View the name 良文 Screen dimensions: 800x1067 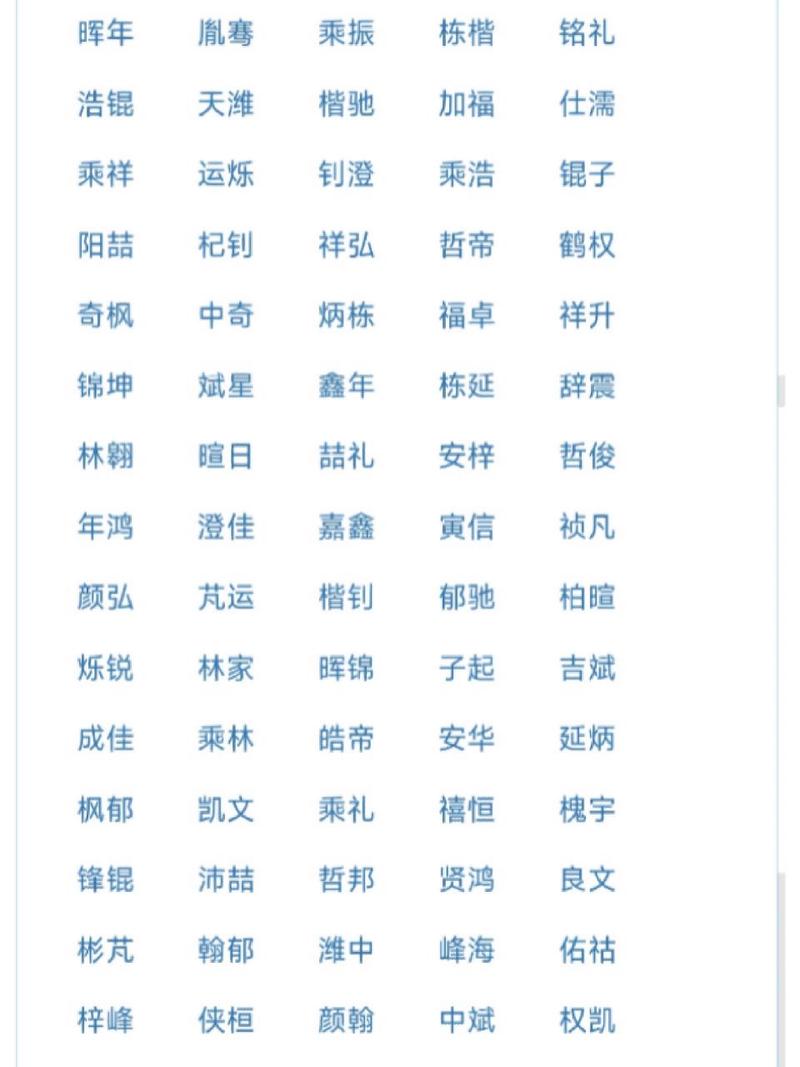pos(587,880)
